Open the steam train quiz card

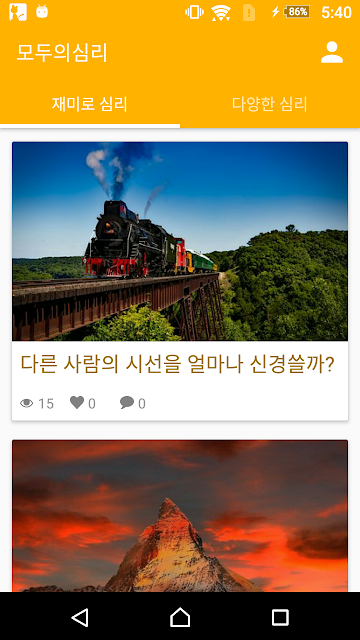pyautogui.click(x=180, y=281)
